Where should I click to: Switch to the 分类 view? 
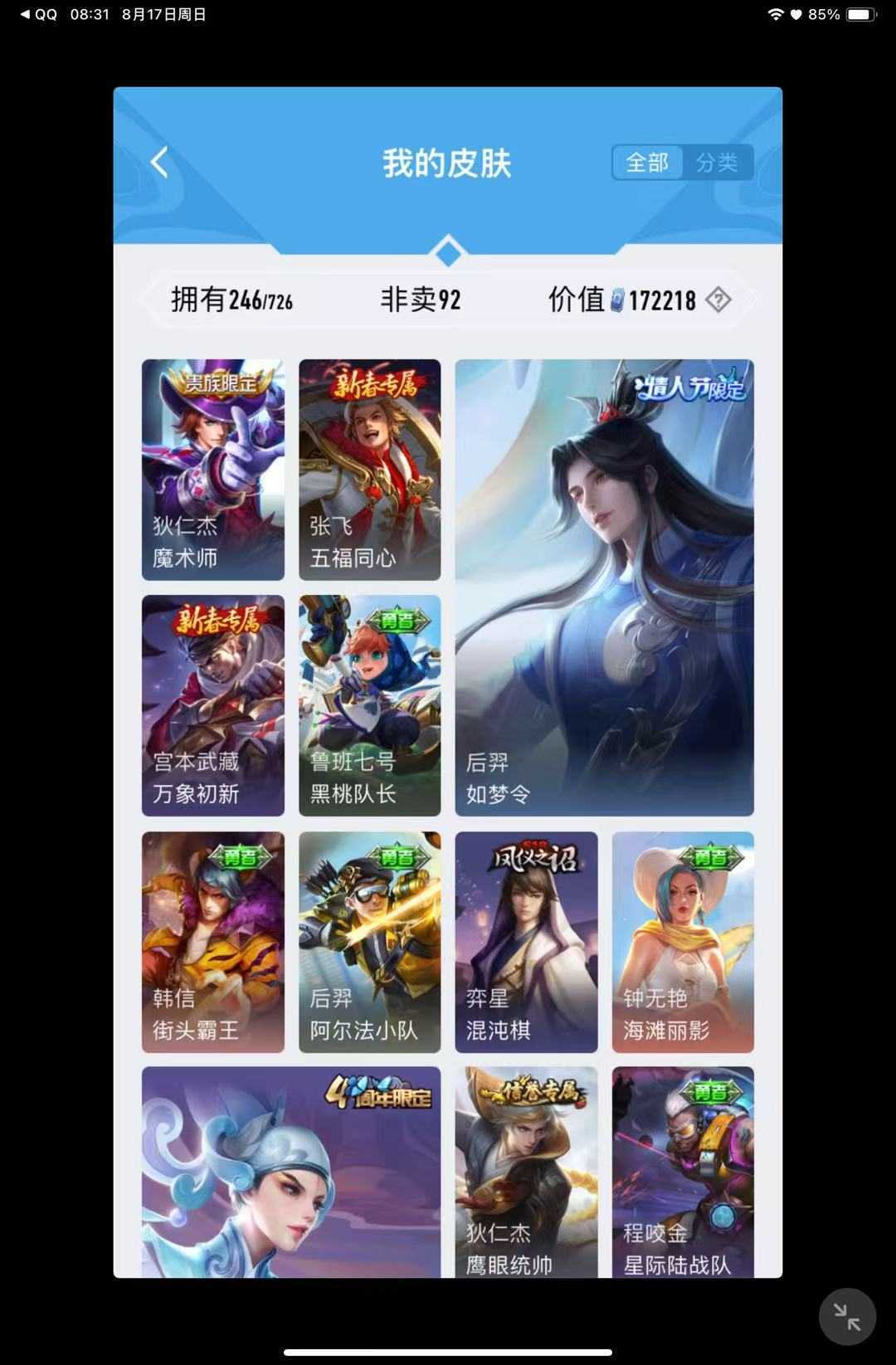717,163
